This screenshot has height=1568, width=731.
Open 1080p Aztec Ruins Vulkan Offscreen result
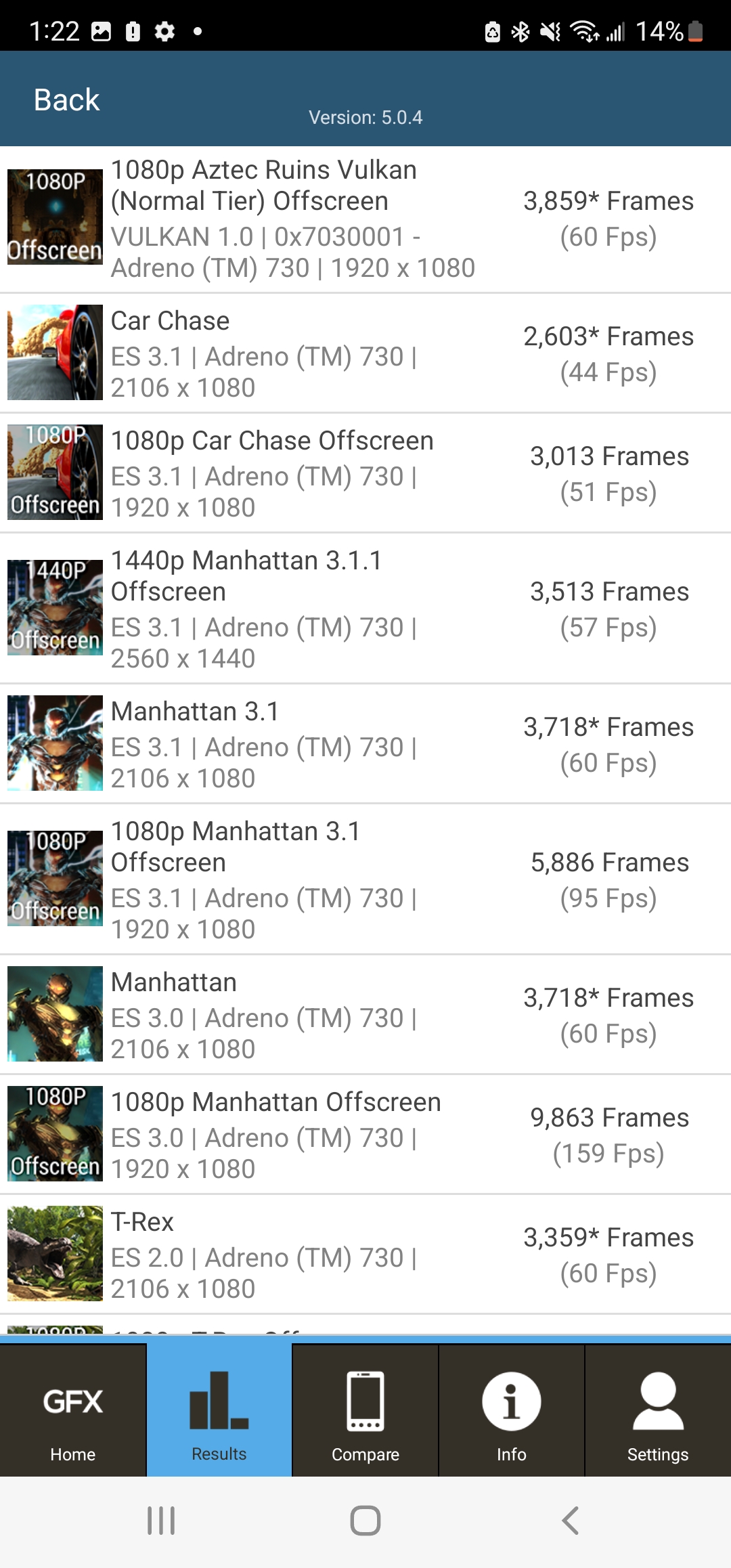[x=365, y=219]
